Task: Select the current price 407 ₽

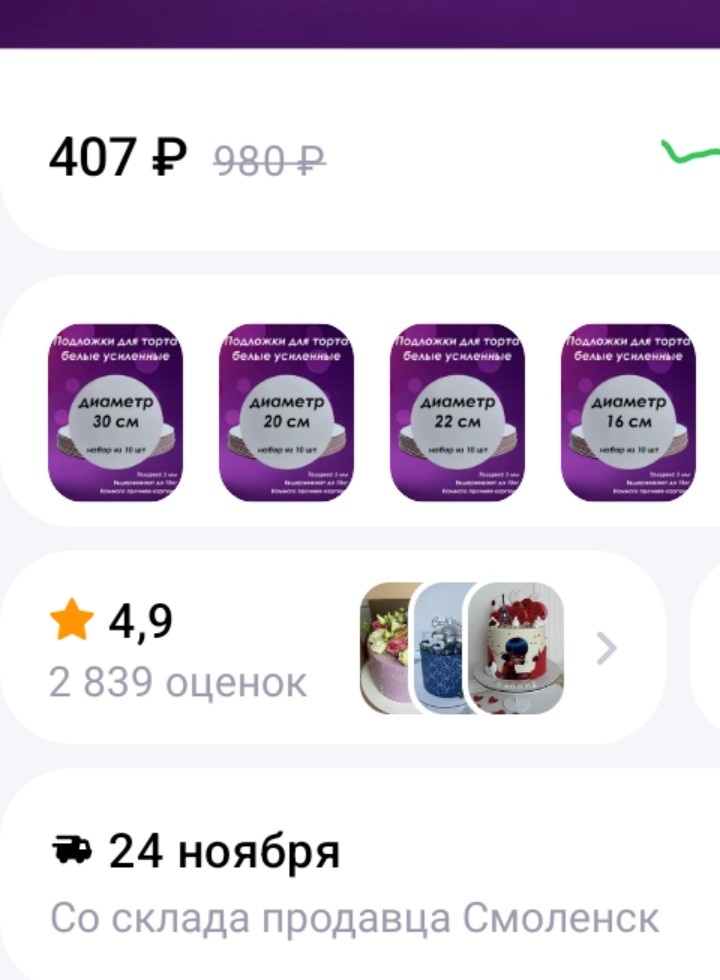Action: point(115,155)
